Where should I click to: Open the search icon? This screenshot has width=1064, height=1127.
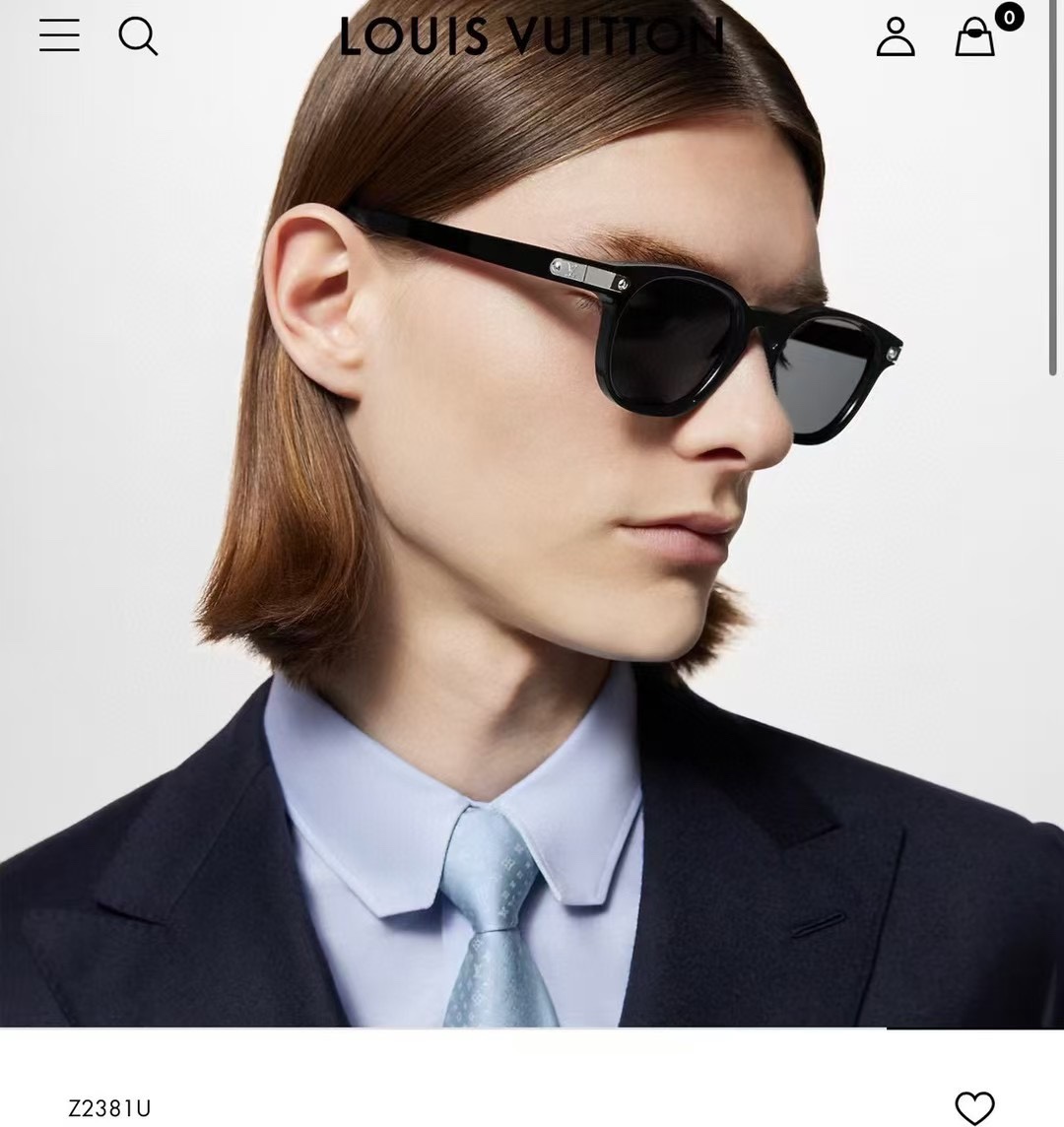(x=138, y=36)
